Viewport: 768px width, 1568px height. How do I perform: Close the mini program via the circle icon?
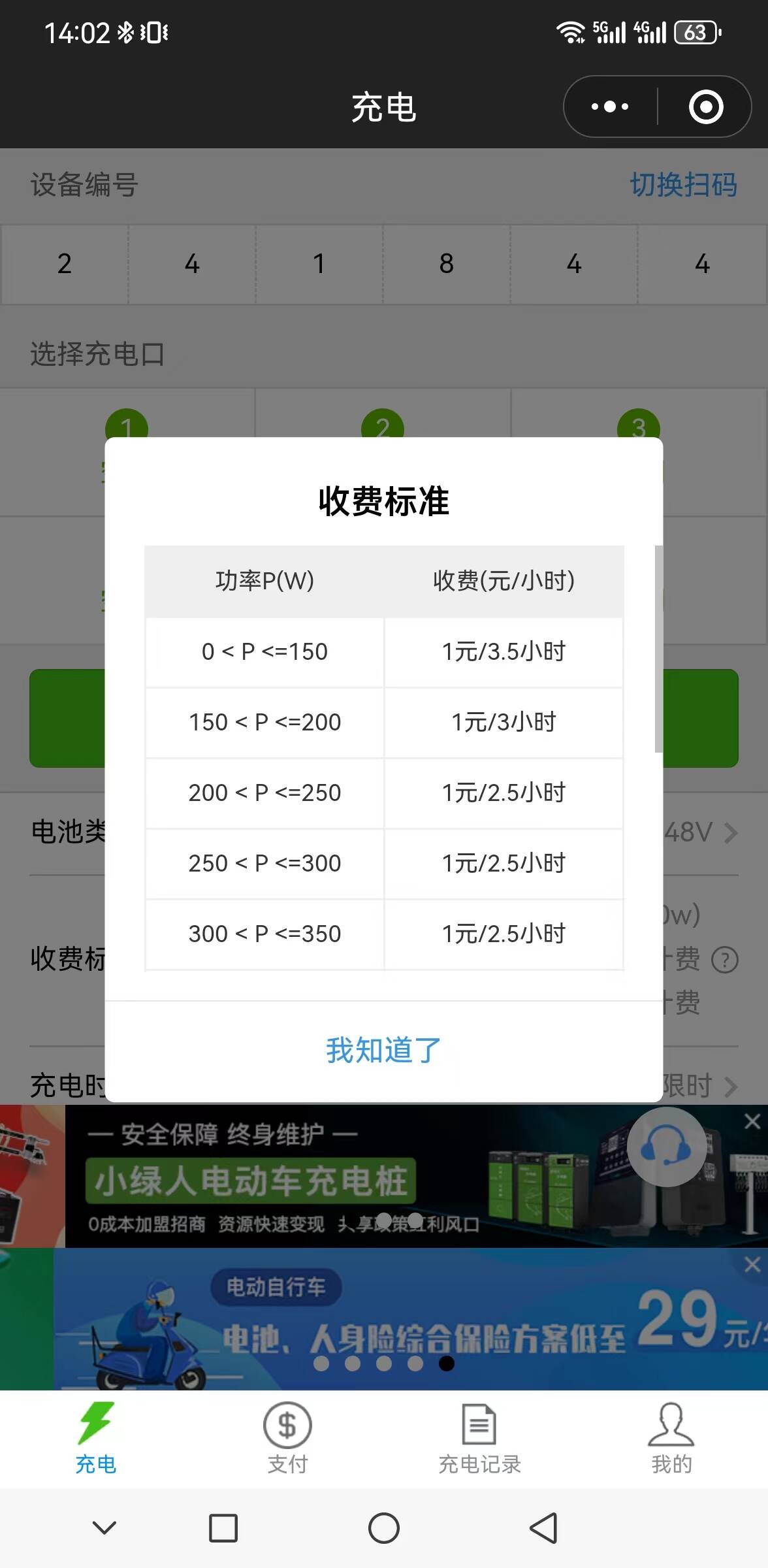tap(706, 106)
